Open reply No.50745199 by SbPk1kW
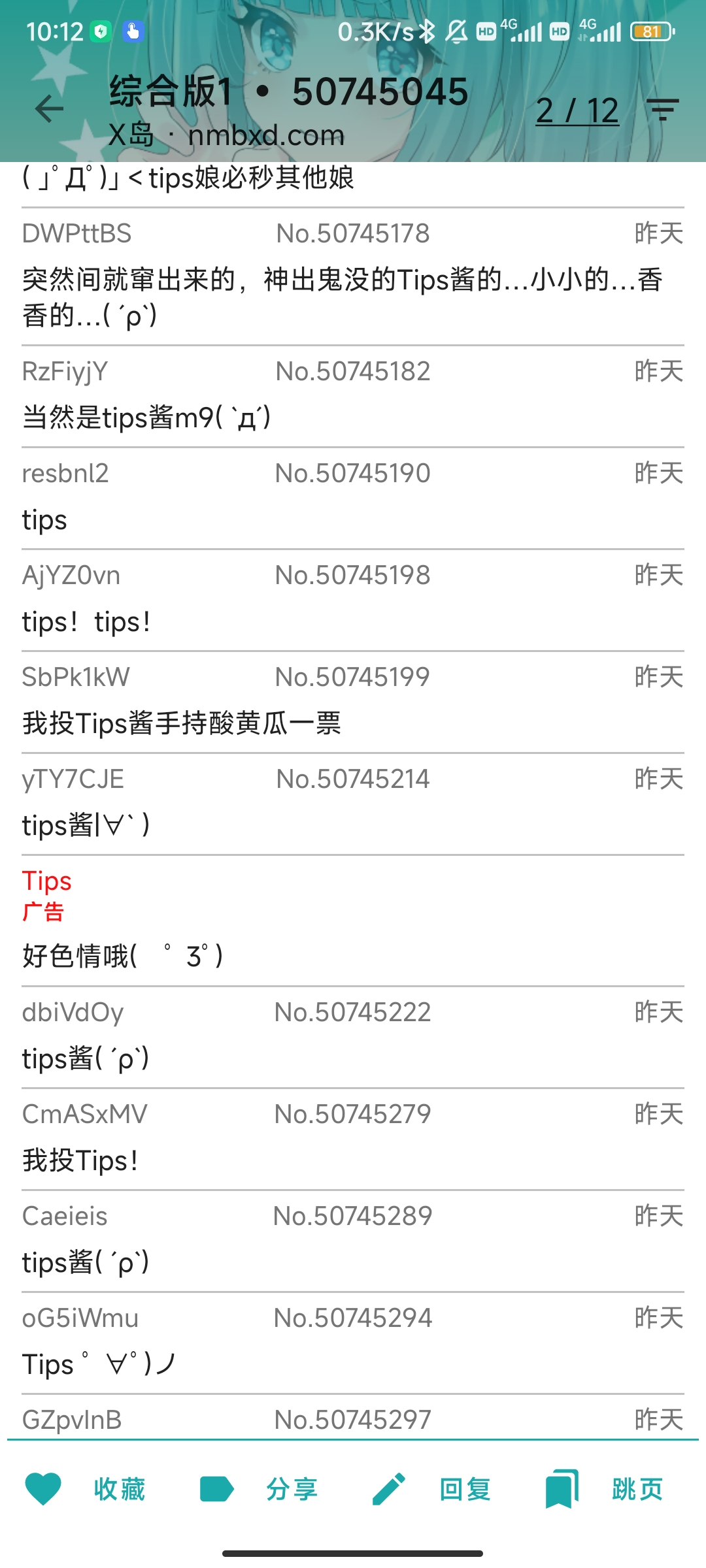706x1568 pixels. coord(353,703)
